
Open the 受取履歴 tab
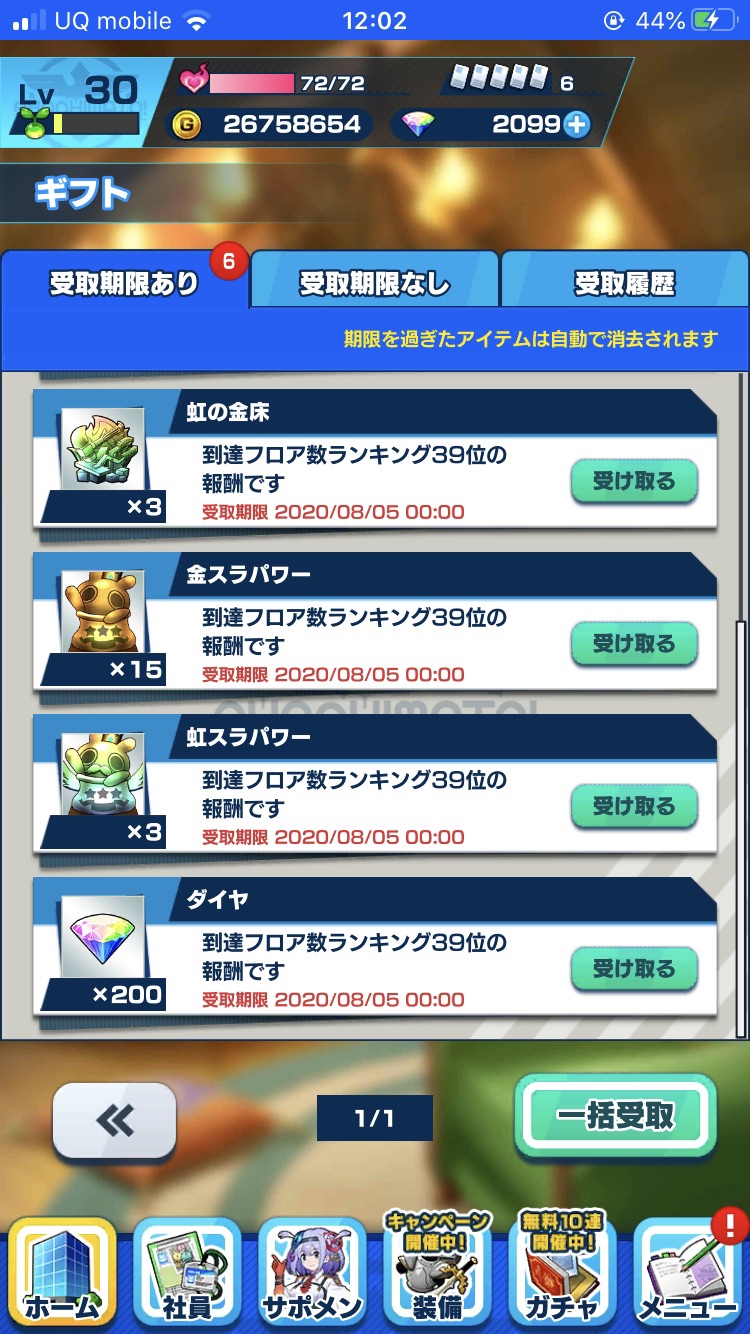(624, 283)
